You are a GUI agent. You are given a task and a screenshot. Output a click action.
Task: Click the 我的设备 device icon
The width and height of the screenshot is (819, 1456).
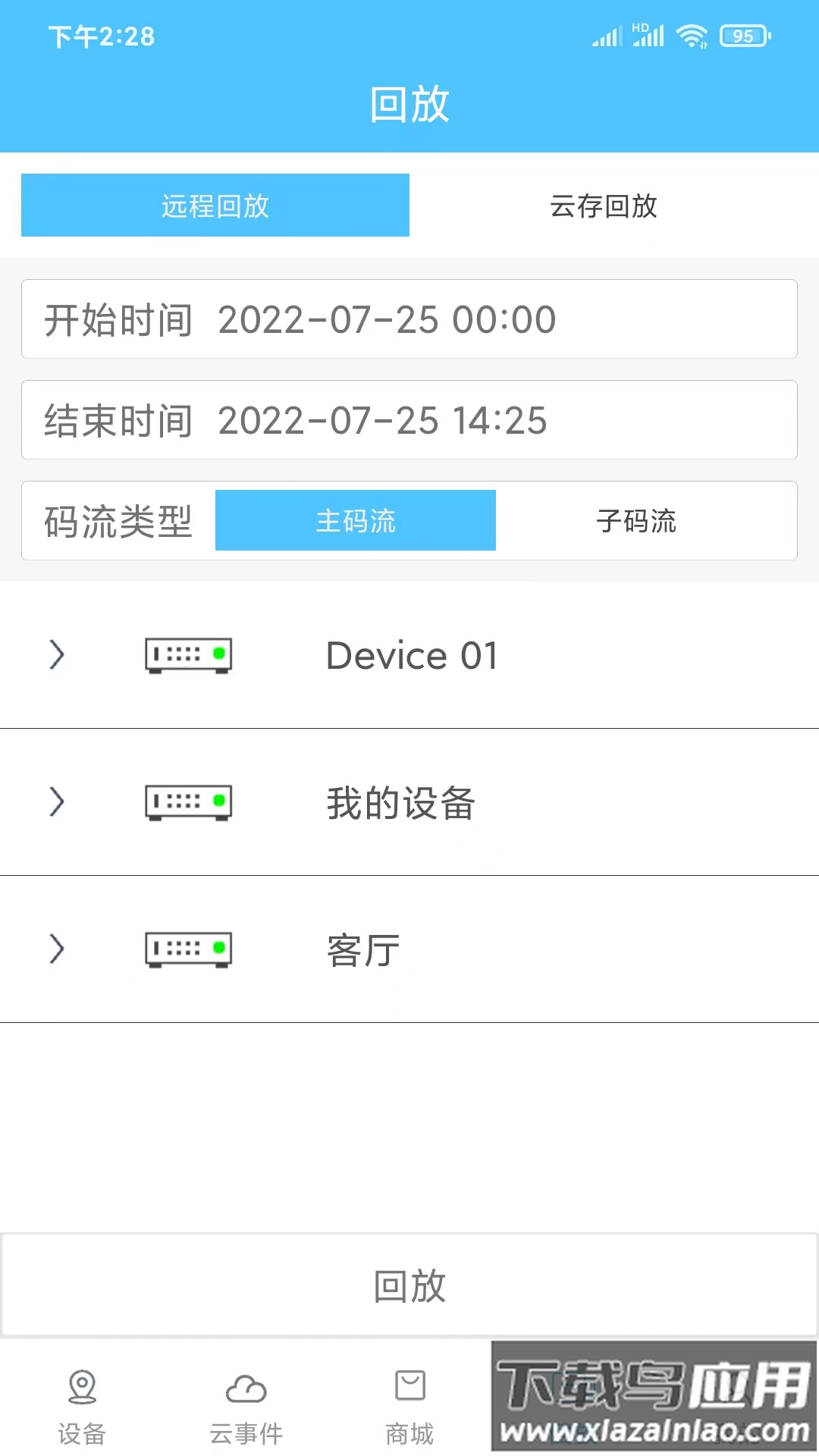pos(187,803)
